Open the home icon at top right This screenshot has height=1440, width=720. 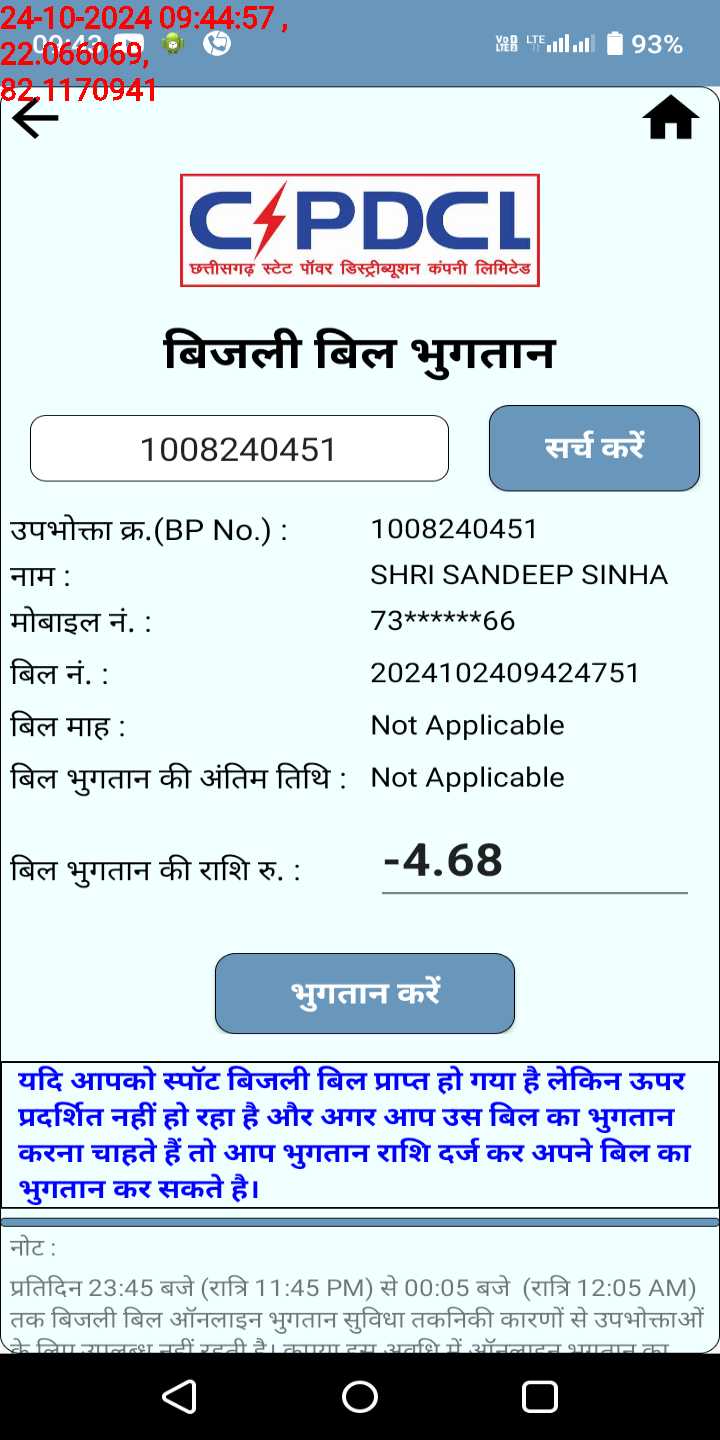tap(670, 118)
